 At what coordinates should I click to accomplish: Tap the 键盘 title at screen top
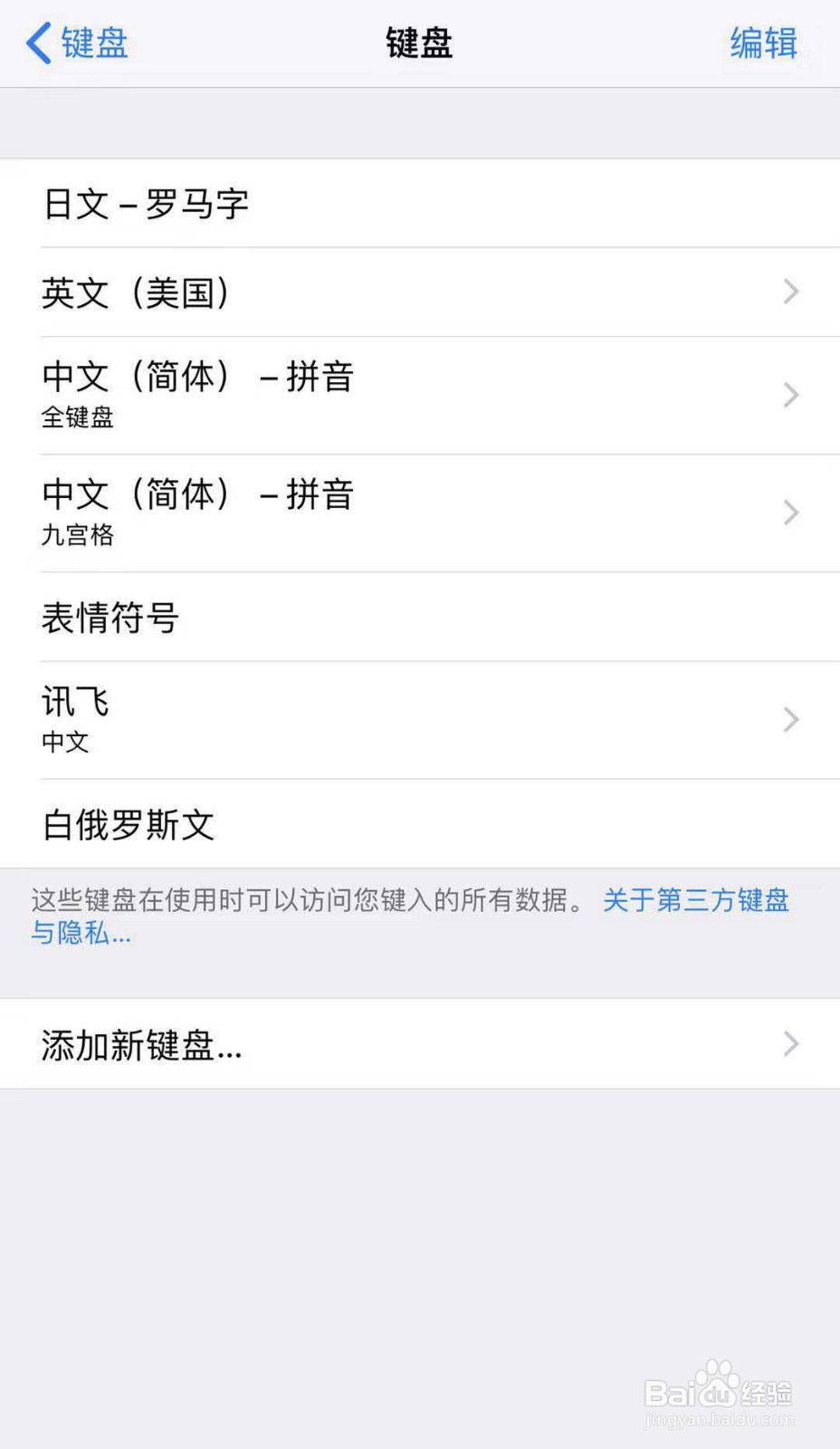(x=420, y=43)
